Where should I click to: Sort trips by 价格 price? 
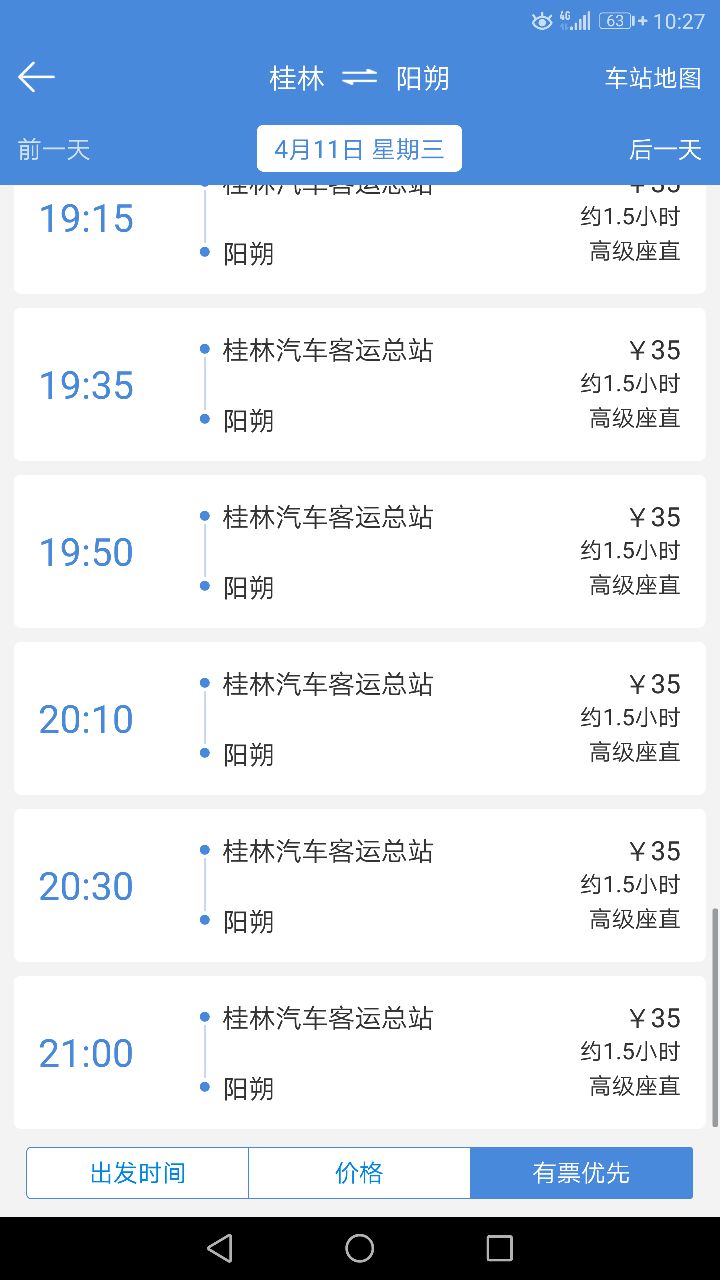click(359, 1173)
